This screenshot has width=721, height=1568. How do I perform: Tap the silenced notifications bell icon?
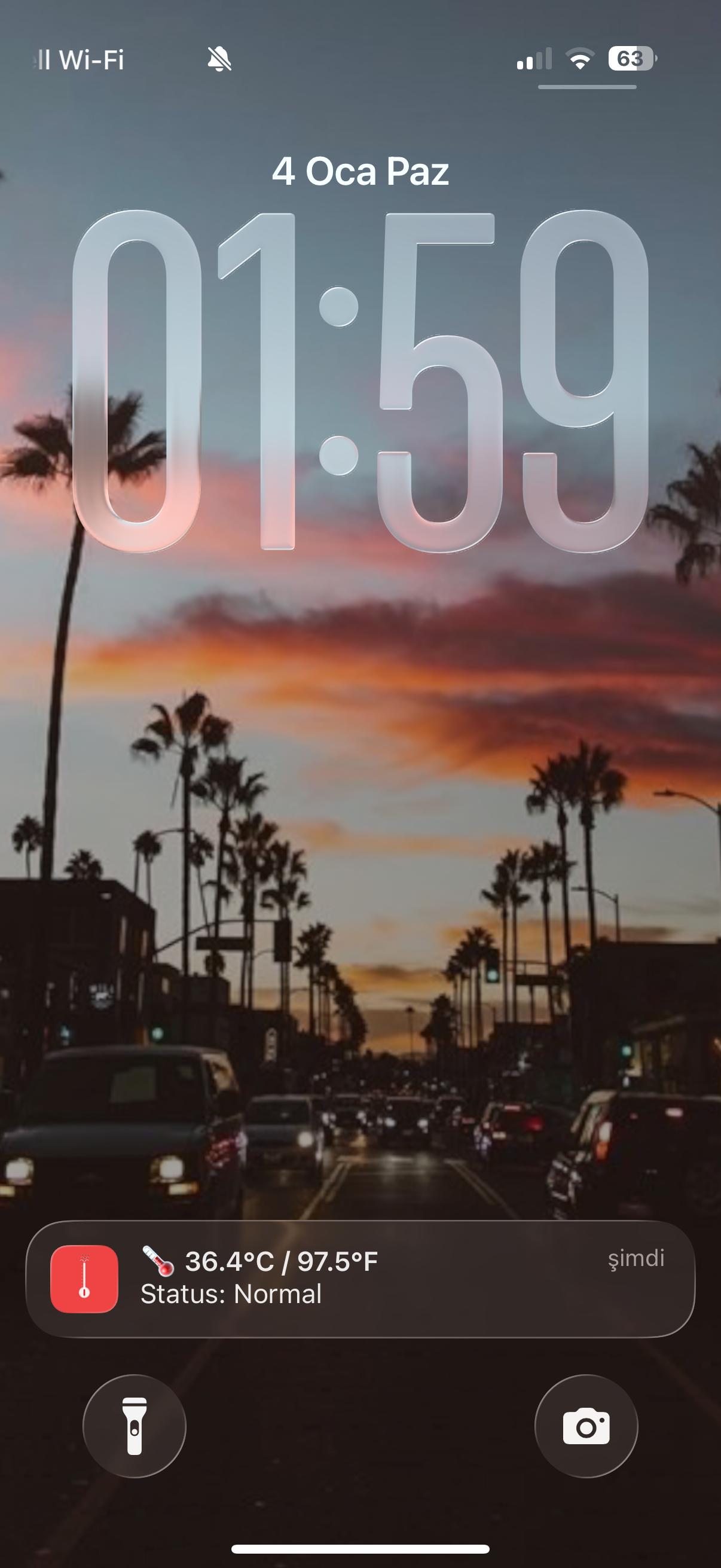click(x=221, y=59)
